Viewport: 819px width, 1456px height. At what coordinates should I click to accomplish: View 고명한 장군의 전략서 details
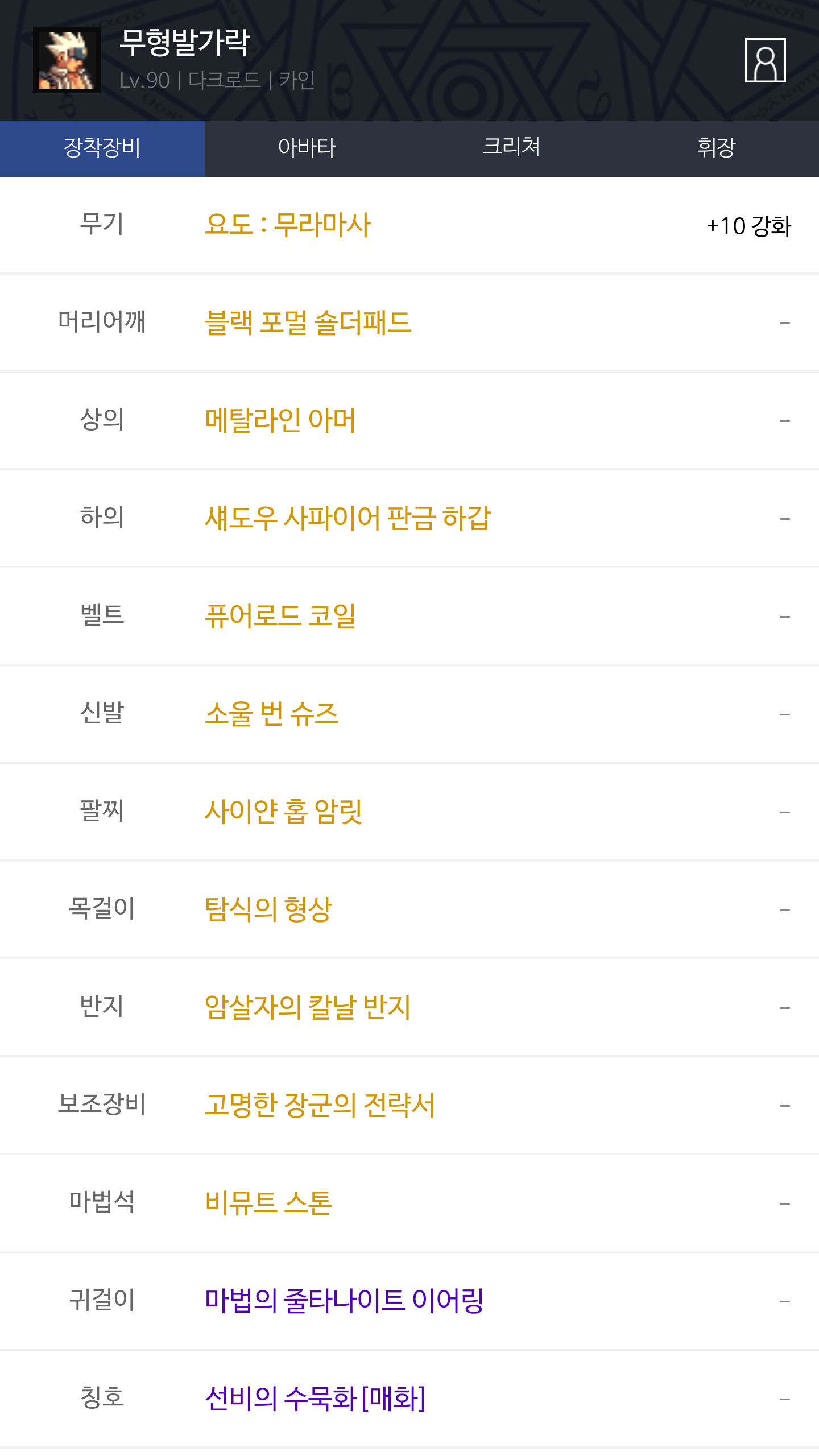[x=320, y=1105]
